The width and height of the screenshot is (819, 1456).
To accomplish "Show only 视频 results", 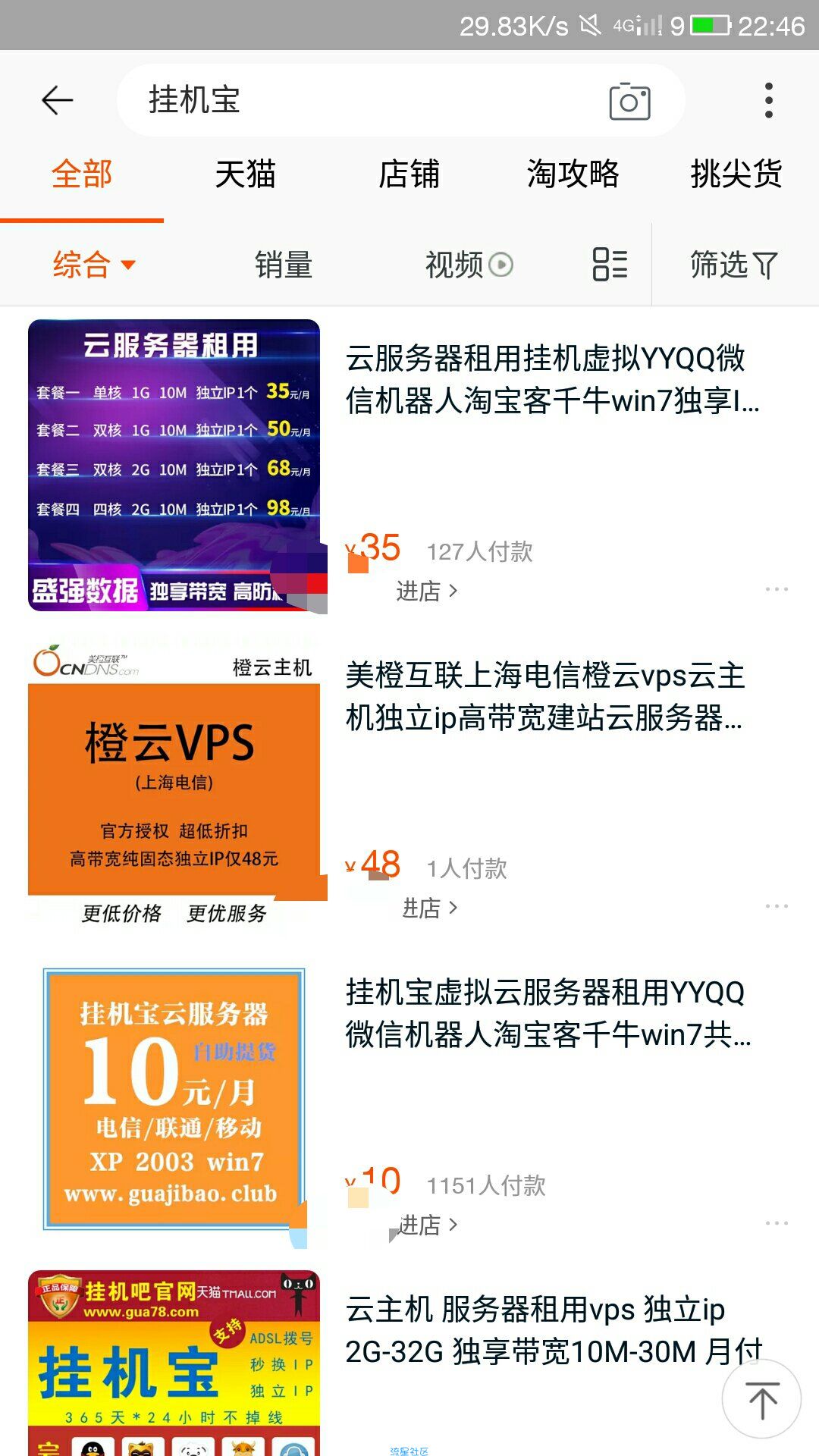I will [x=469, y=265].
